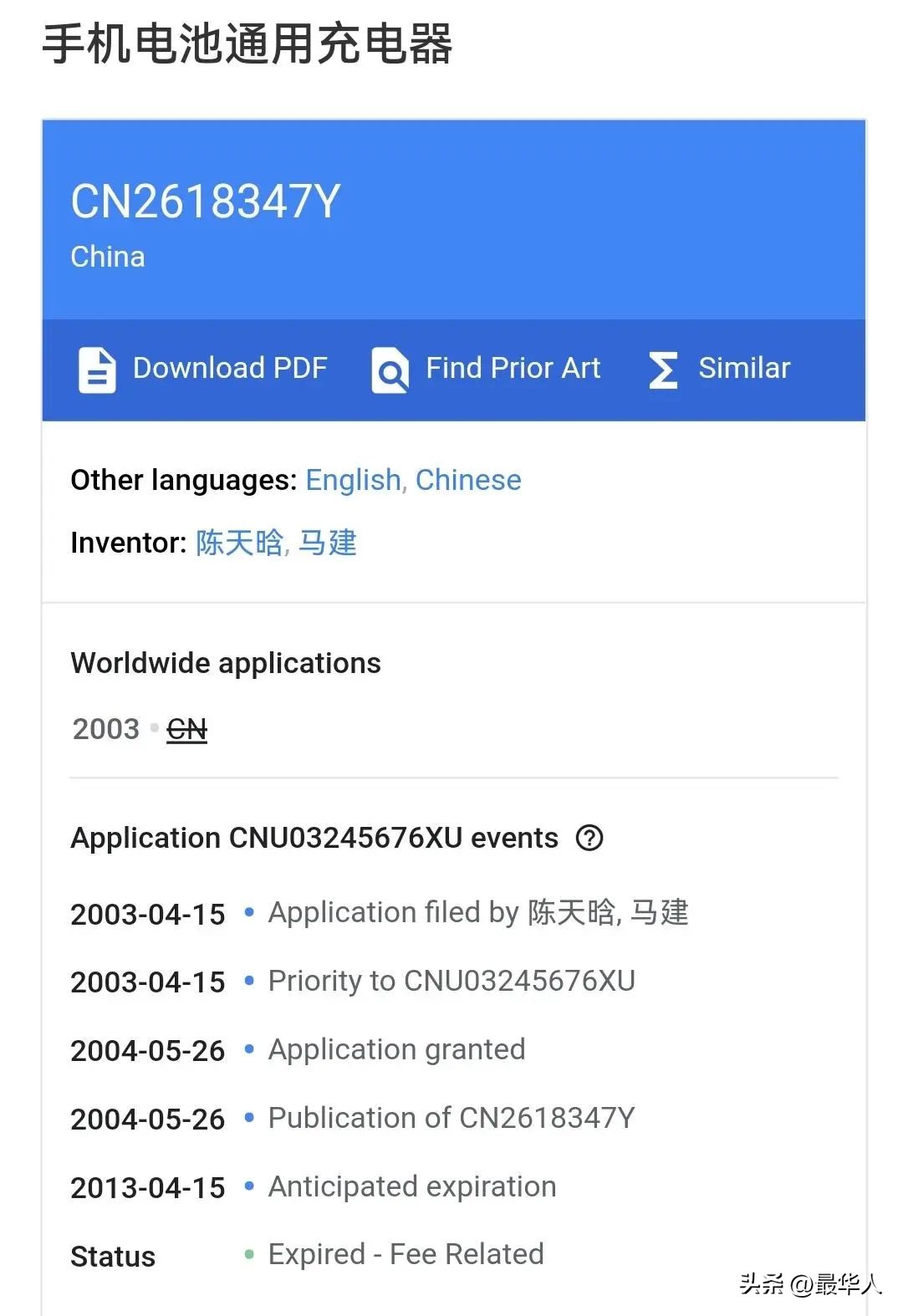
Task: Click the bullet beside Anticipated expiration event
Action: click(247, 1187)
